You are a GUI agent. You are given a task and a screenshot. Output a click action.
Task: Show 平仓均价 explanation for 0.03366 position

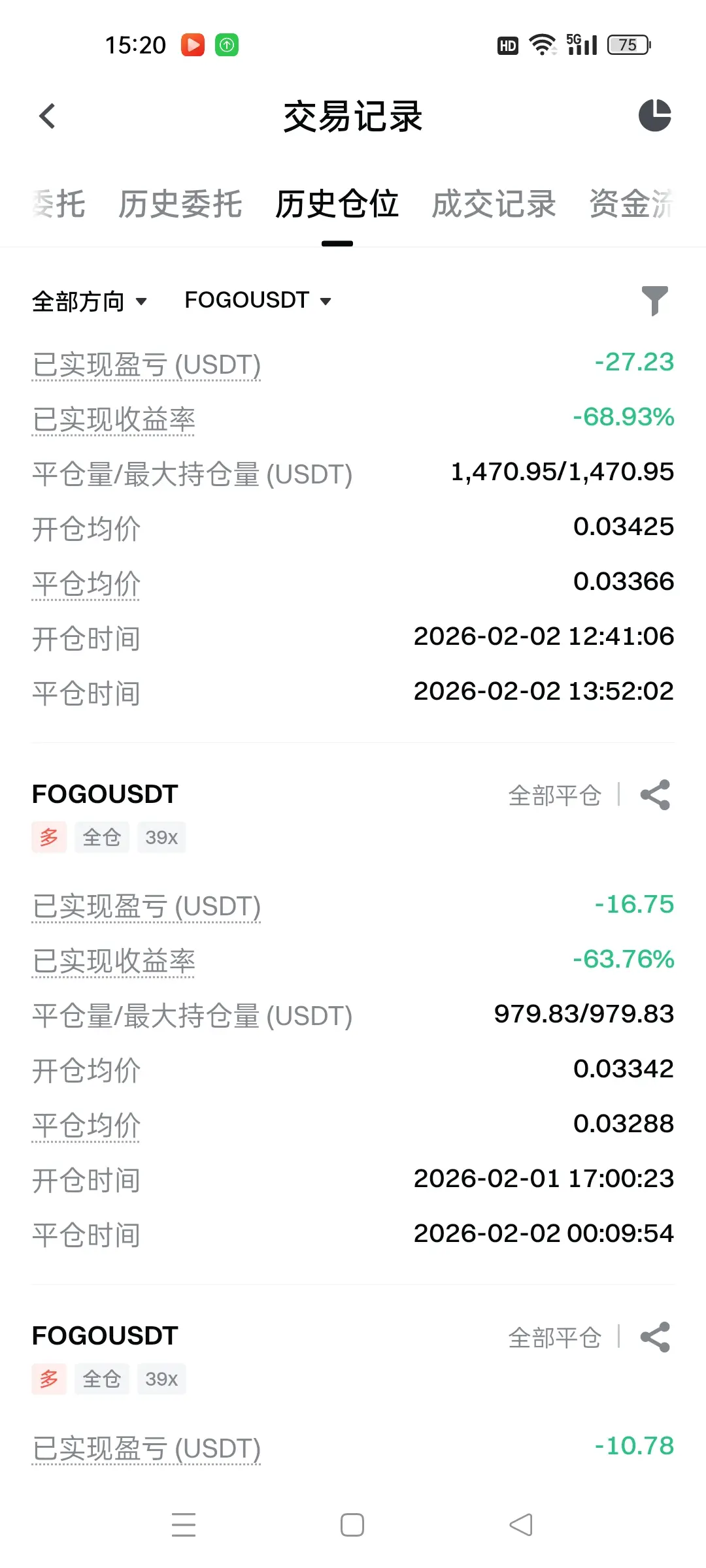(86, 583)
